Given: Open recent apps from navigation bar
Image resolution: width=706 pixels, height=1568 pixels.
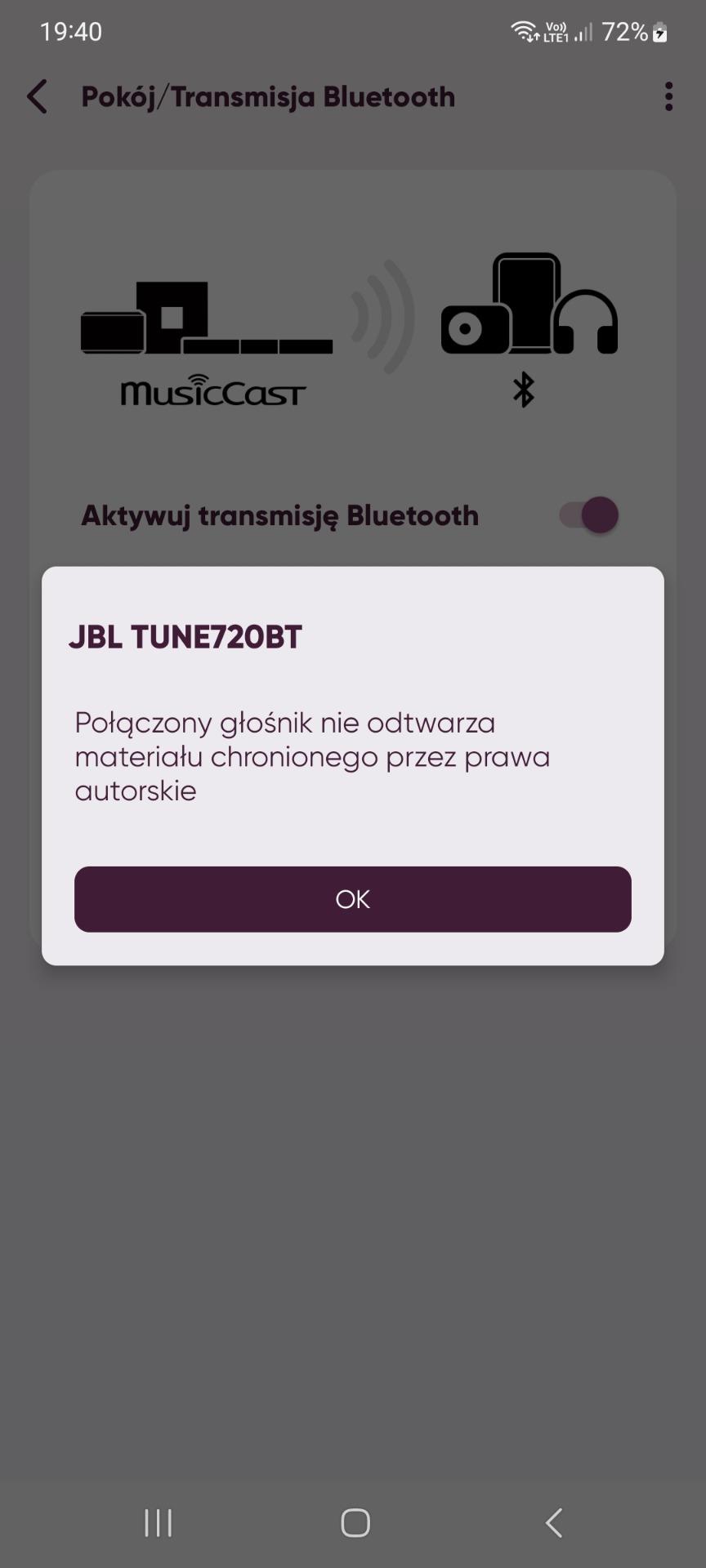Looking at the screenshot, I should click(x=159, y=1522).
